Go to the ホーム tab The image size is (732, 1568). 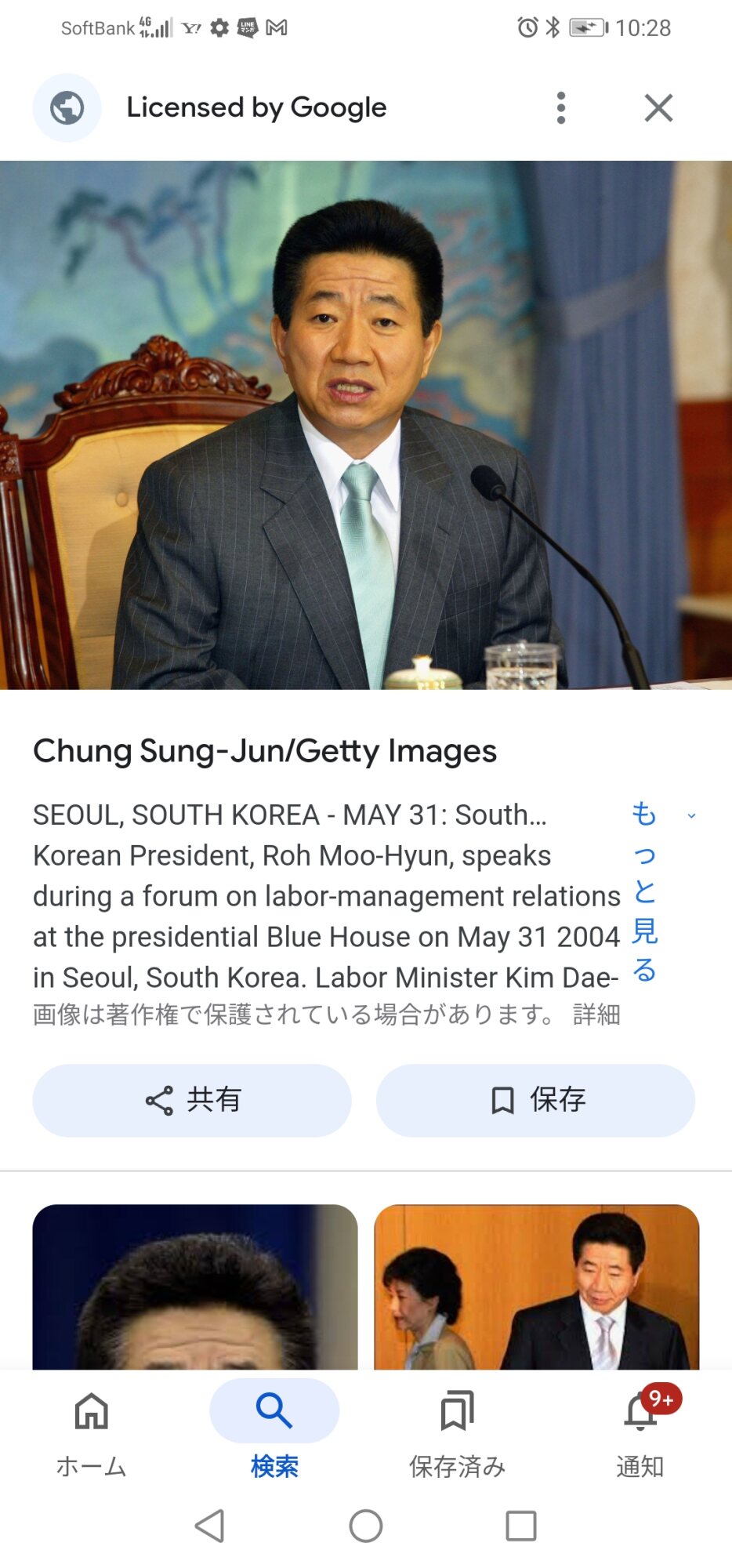click(92, 1431)
